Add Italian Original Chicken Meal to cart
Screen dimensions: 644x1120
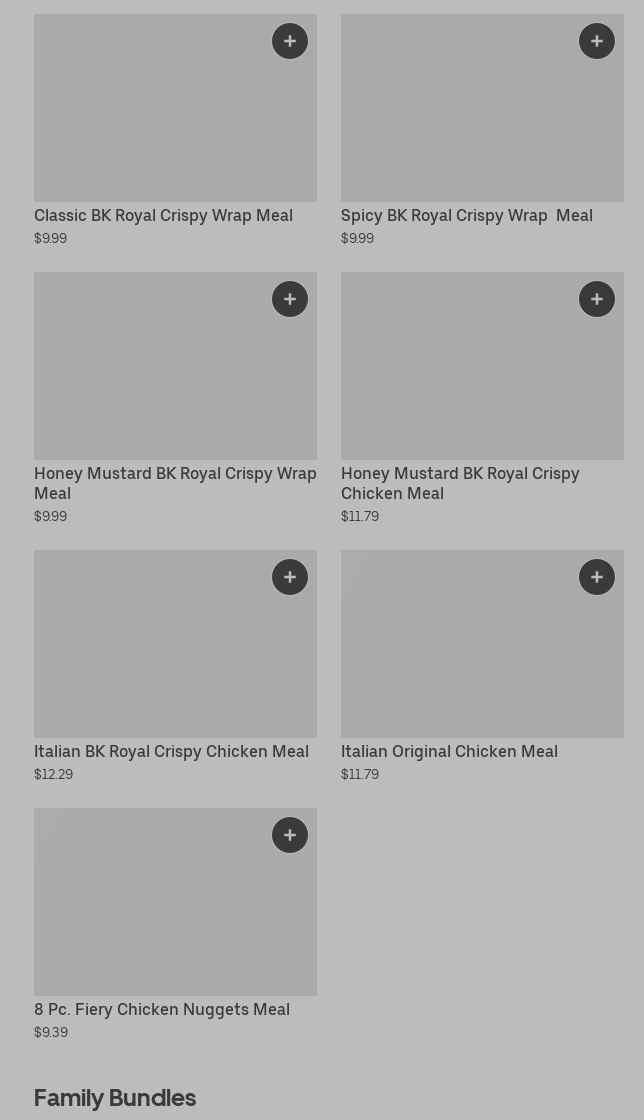click(597, 577)
